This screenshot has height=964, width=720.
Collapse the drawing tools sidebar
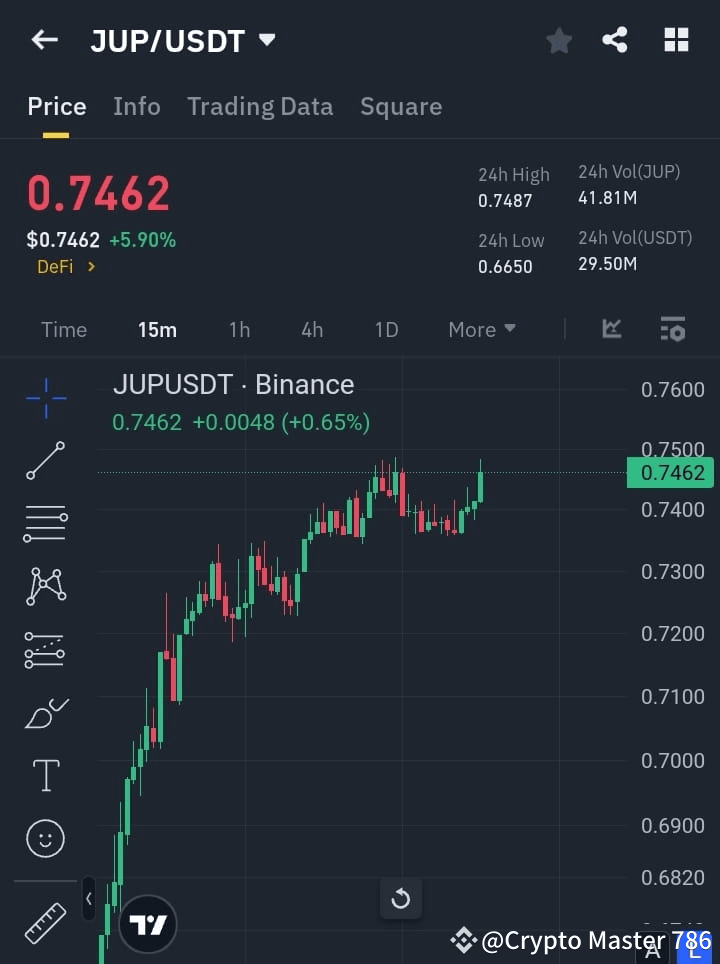tap(88, 899)
